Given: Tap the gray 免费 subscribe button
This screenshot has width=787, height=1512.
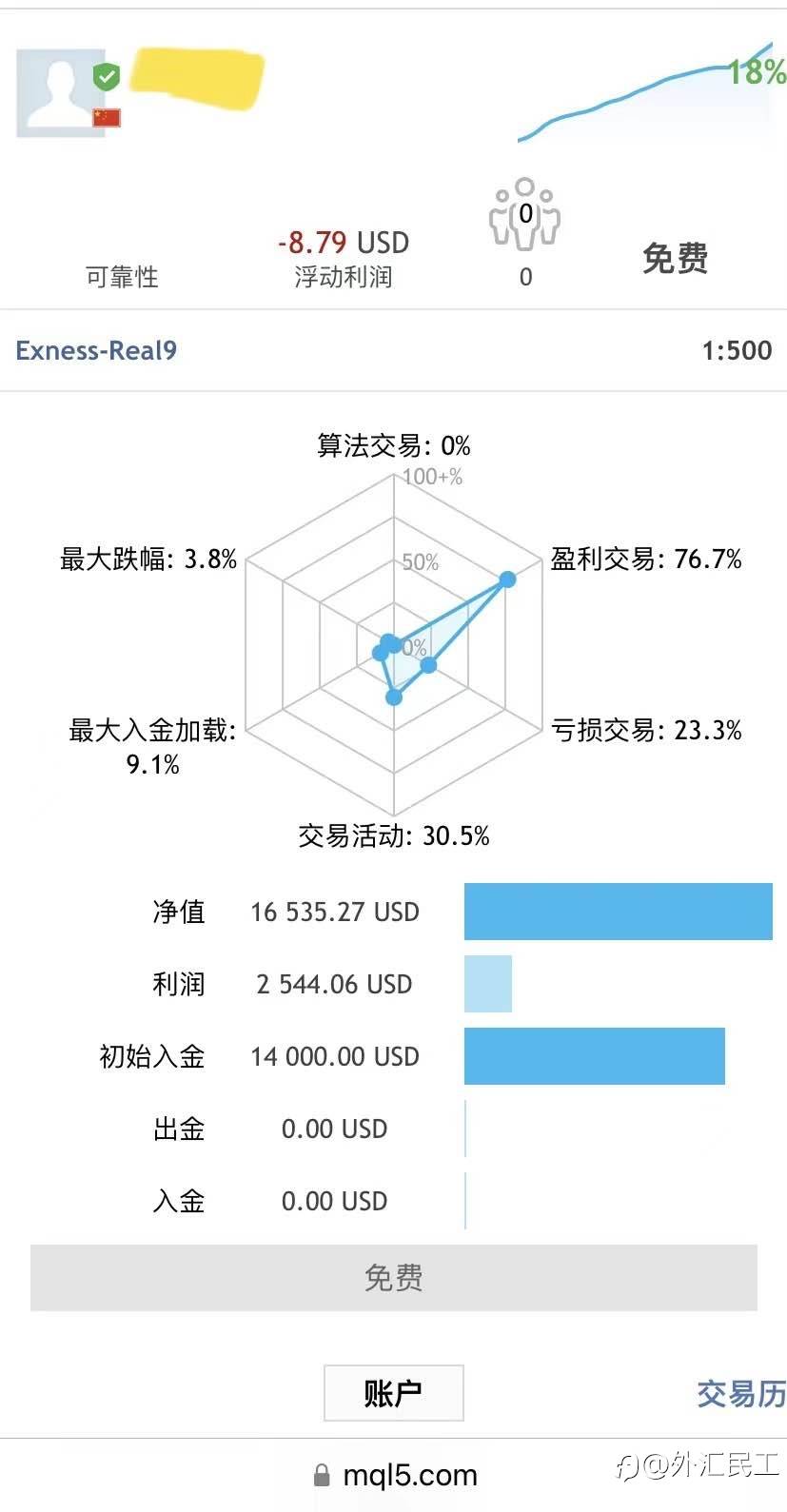Looking at the screenshot, I should [393, 1277].
